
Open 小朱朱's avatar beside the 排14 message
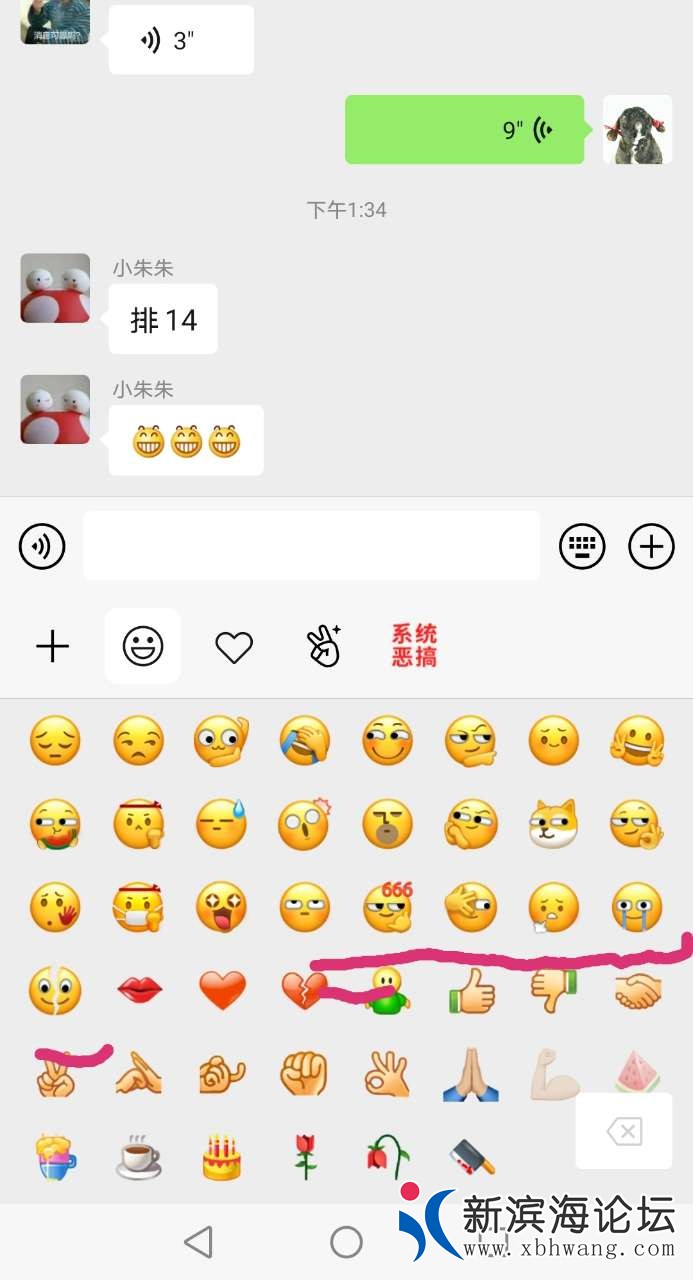point(55,288)
